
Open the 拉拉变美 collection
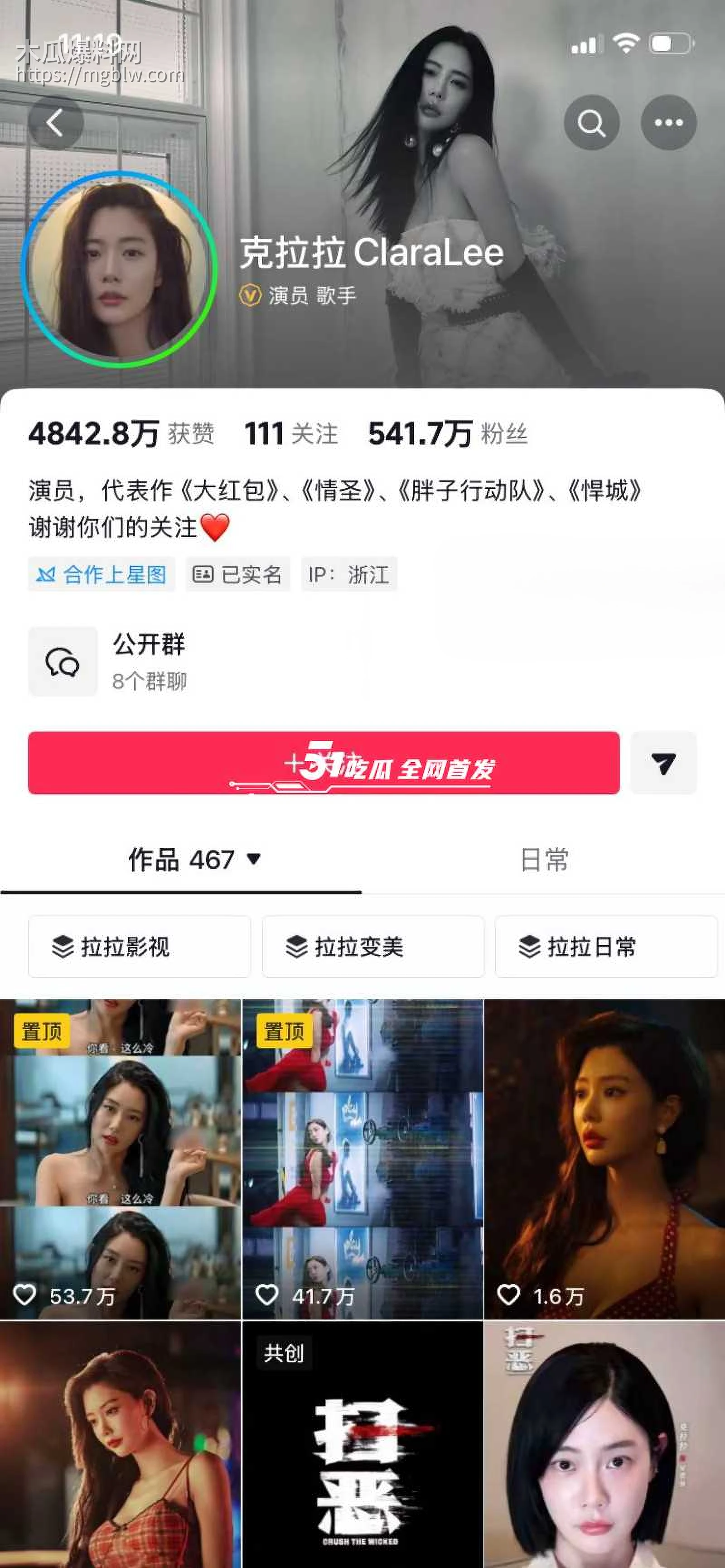[372, 947]
